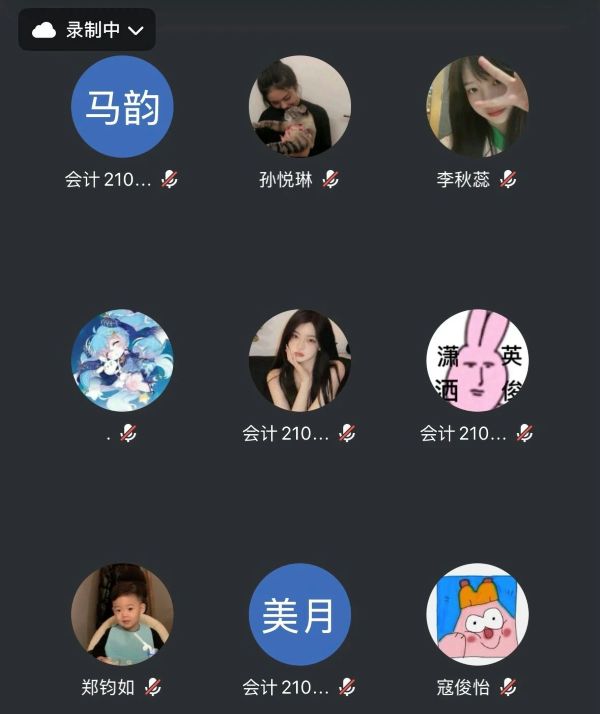Select participant tile with 美月 avatar
This screenshot has width=600, height=714.
click(x=299, y=615)
